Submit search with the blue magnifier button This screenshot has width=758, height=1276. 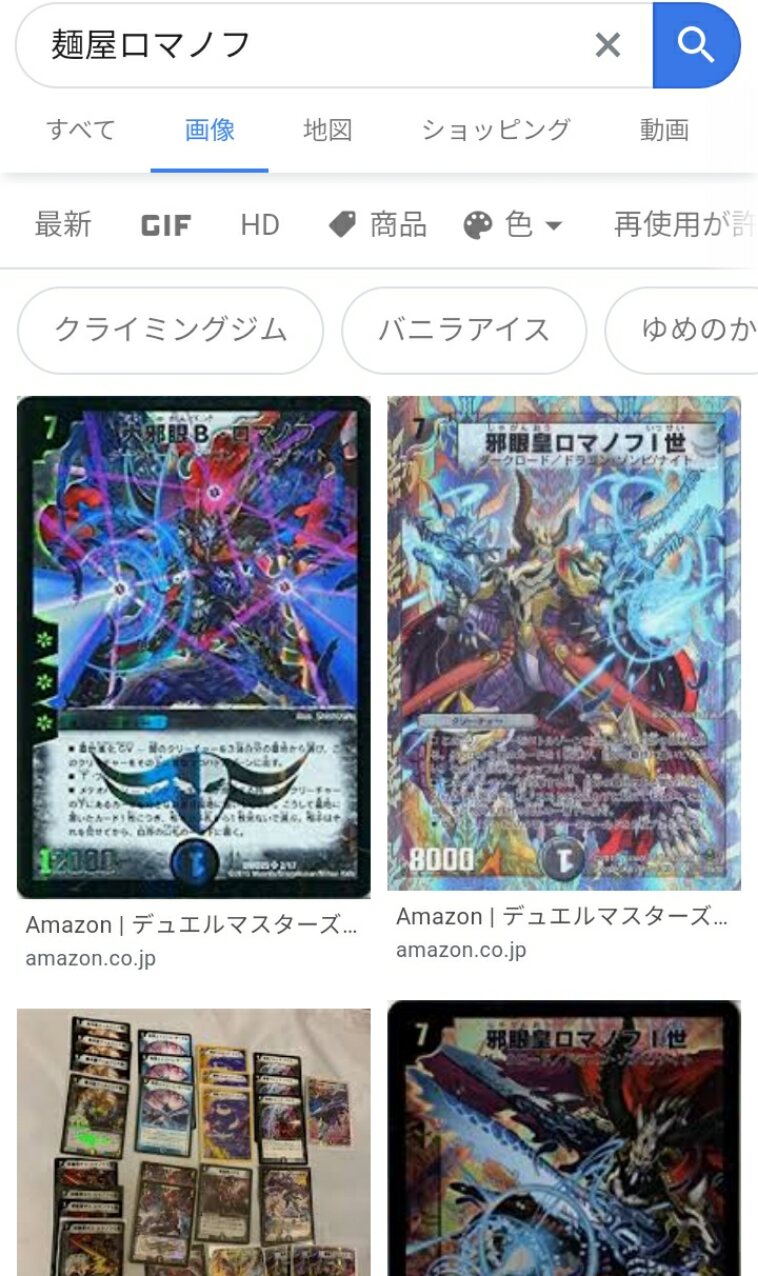coord(696,45)
